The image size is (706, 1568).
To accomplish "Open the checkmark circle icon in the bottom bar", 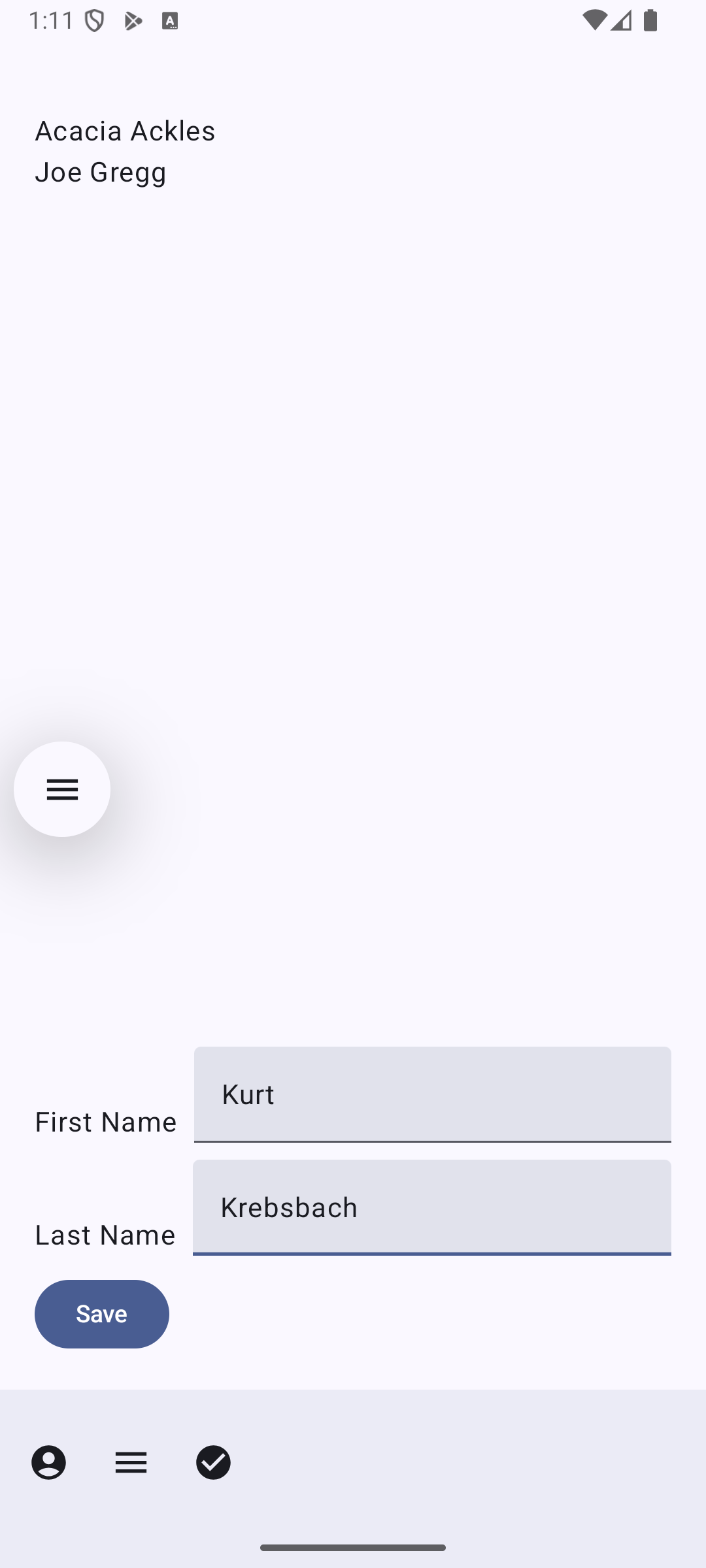I will [213, 1462].
